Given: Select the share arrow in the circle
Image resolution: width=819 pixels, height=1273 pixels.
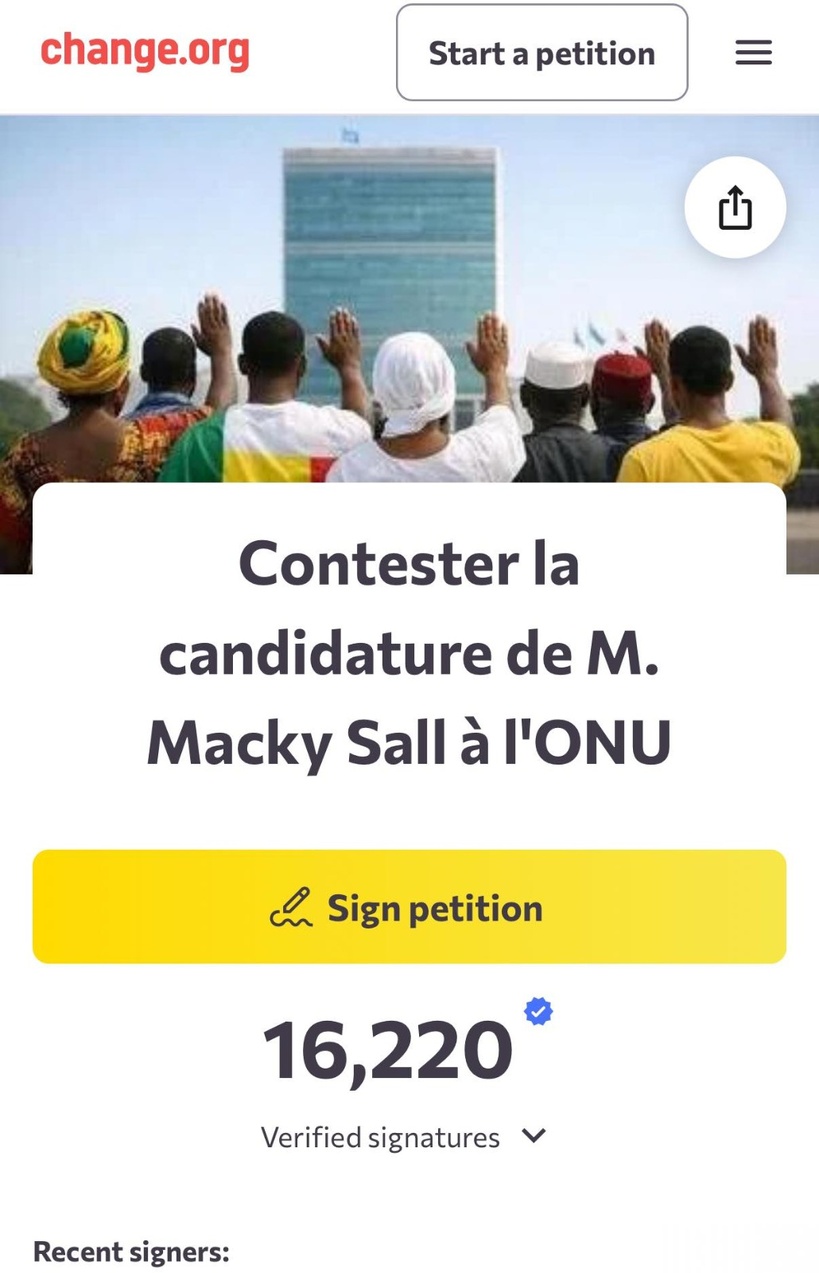Looking at the screenshot, I should (735, 207).
